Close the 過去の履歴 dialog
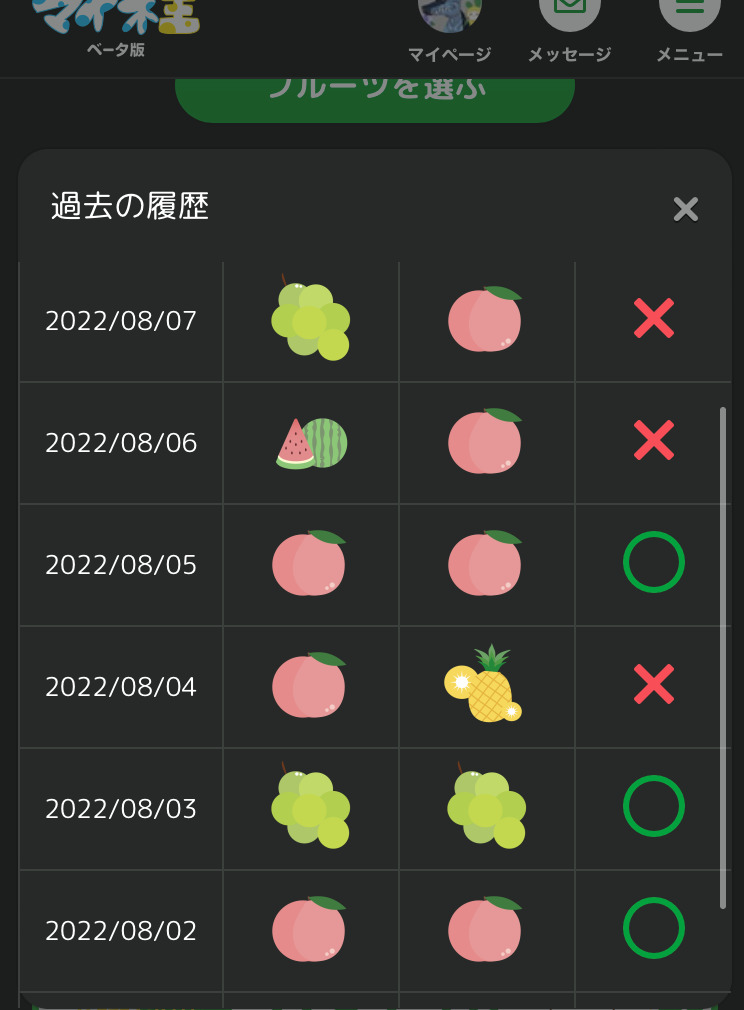This screenshot has width=744, height=1010. click(x=685, y=209)
